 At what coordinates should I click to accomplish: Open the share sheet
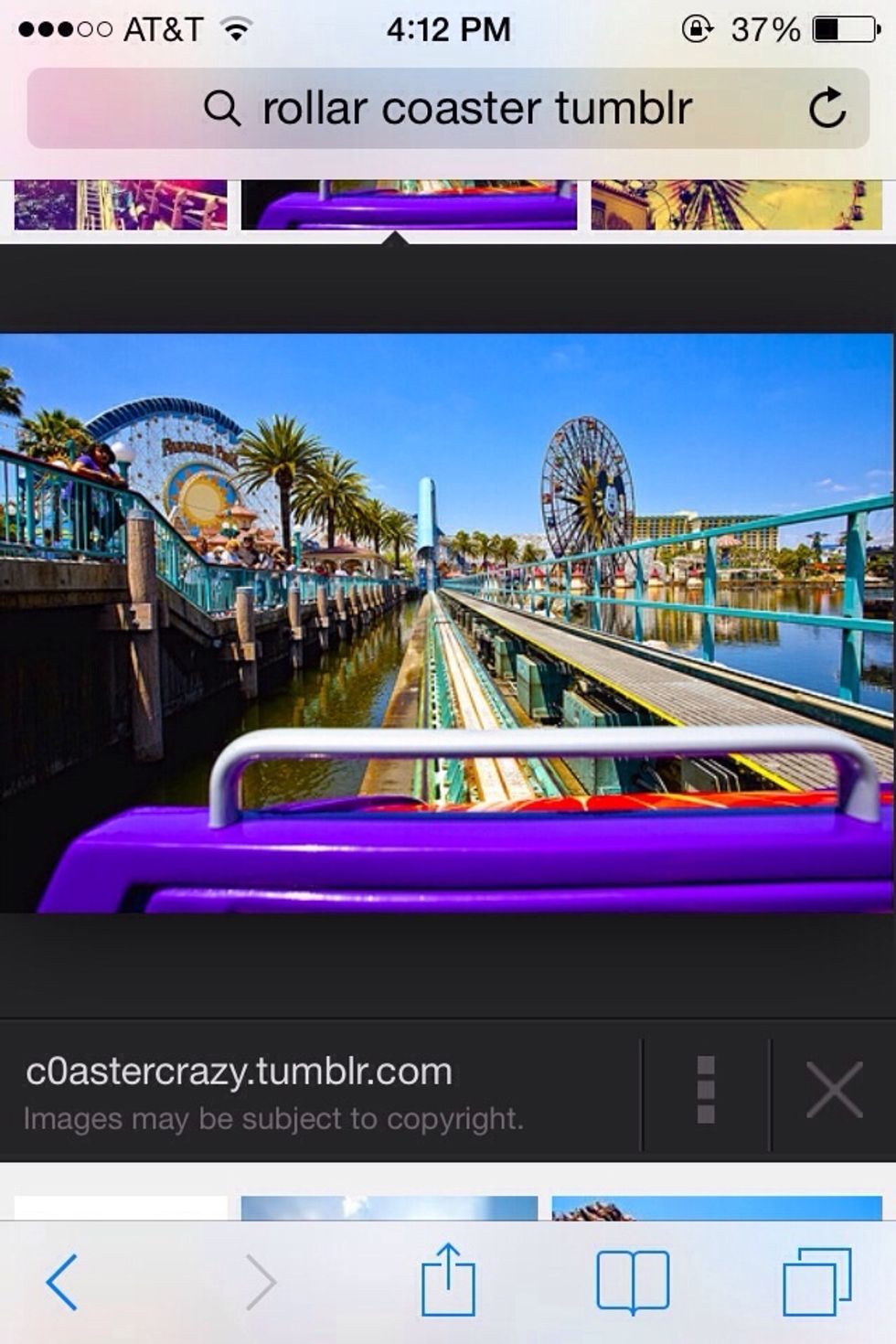coord(448,1280)
